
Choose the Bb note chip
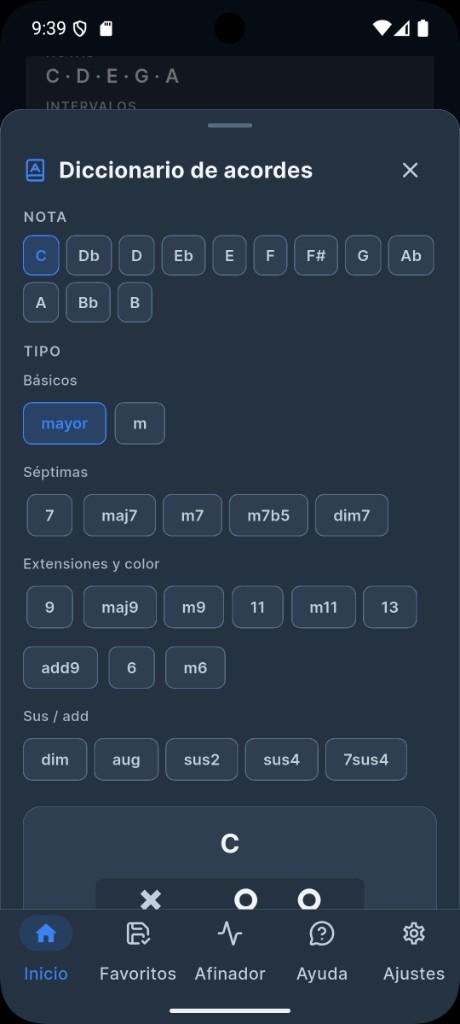point(88,302)
